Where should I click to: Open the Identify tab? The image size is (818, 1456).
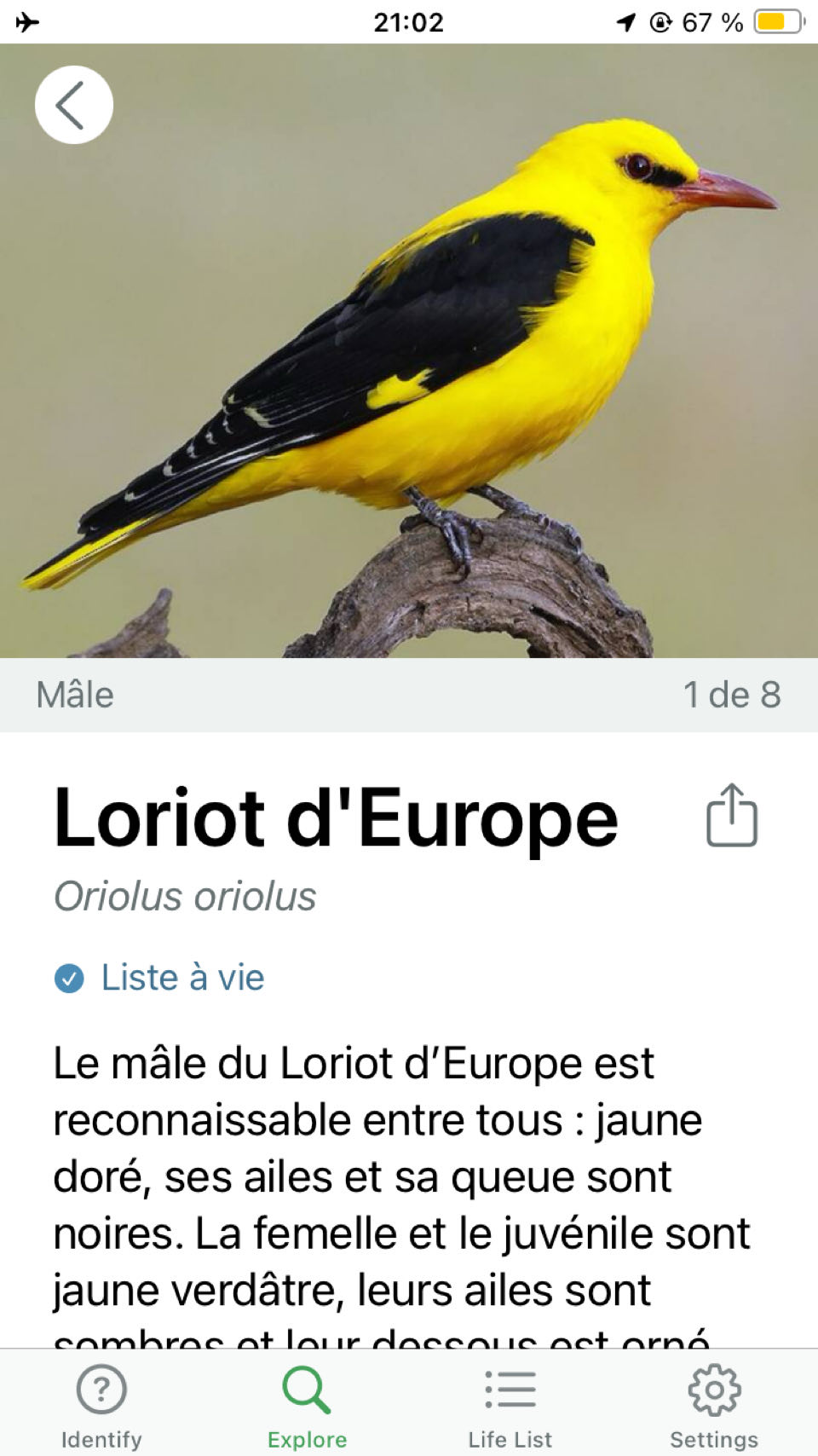pyautogui.click(x=101, y=1405)
